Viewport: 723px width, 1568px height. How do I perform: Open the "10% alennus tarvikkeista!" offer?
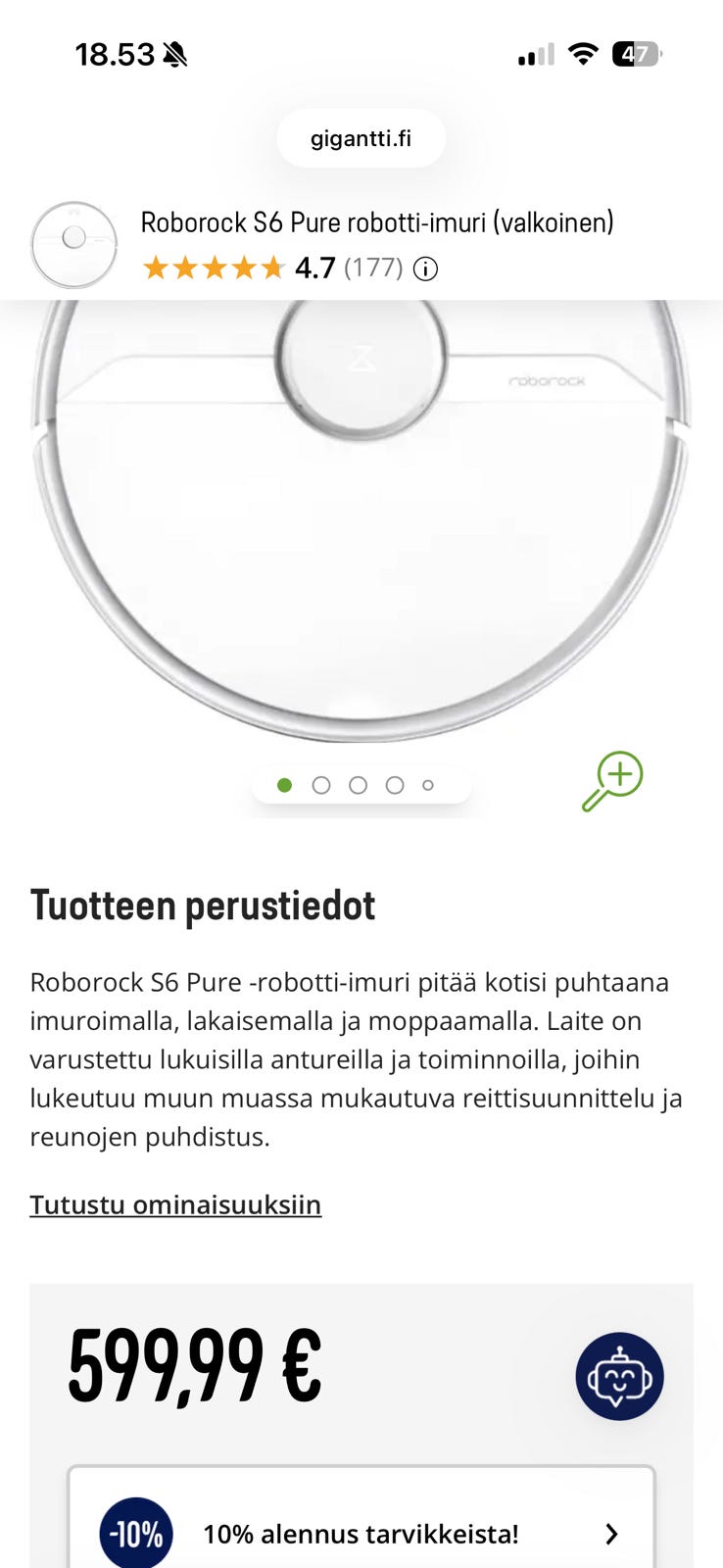click(361, 1533)
